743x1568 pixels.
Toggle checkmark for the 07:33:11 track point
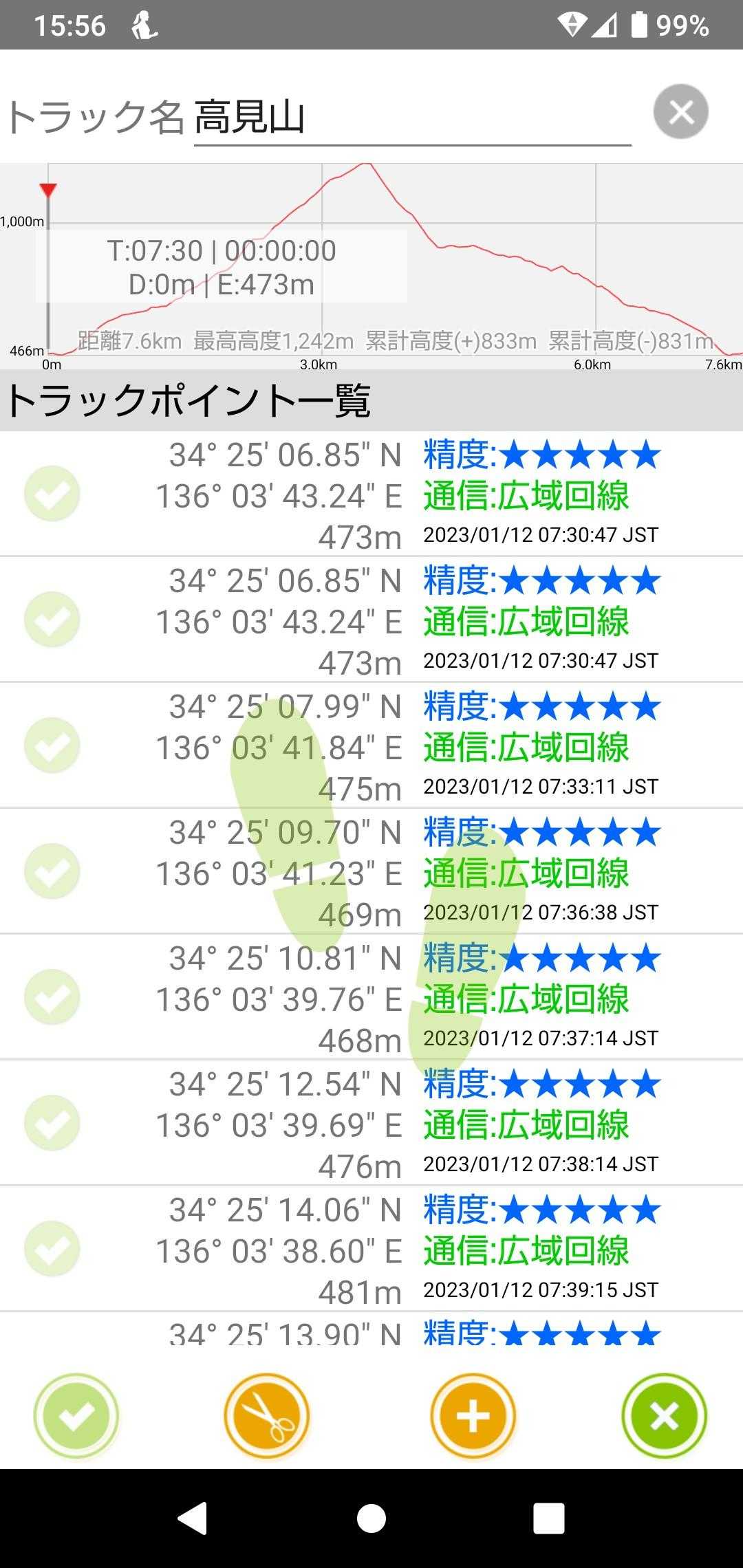pos(52,745)
